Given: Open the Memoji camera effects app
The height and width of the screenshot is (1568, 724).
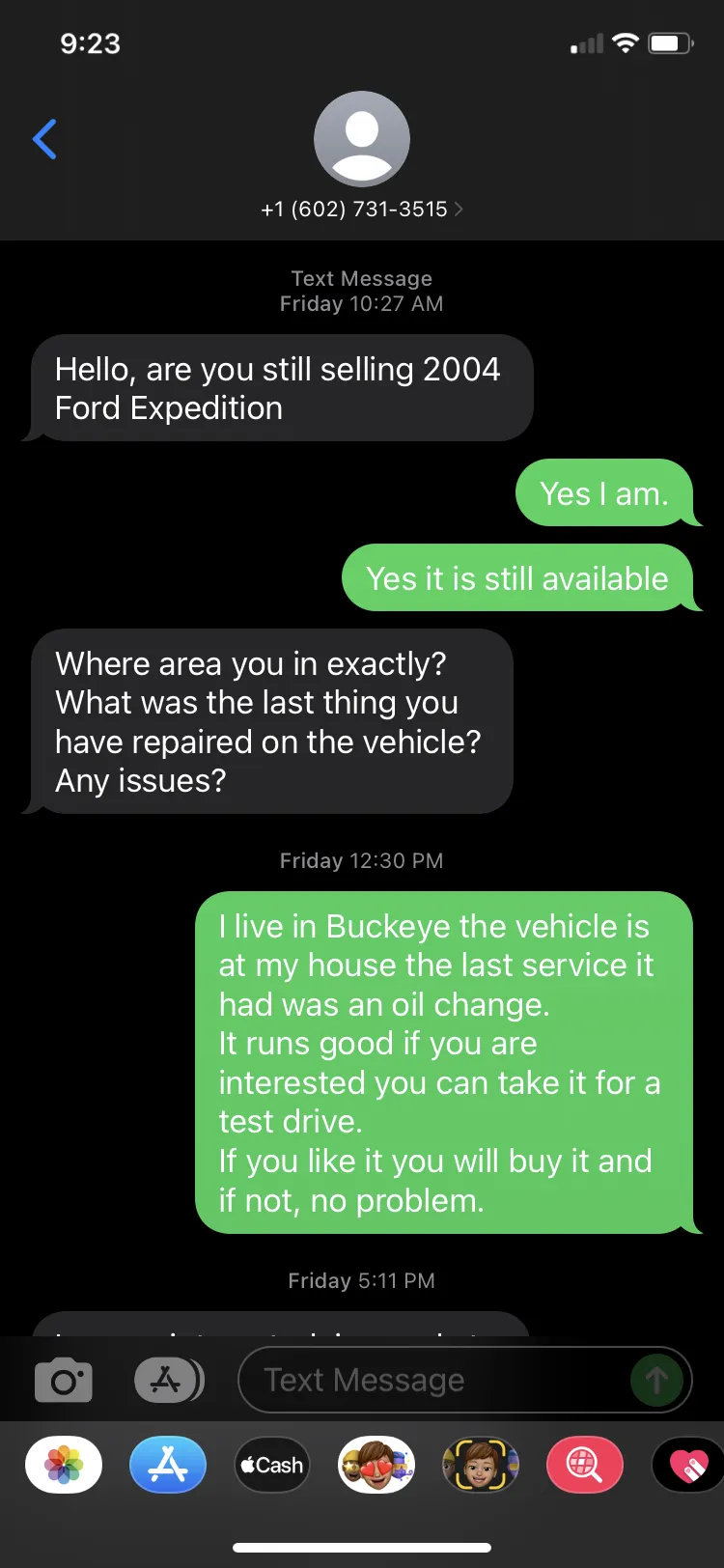Looking at the screenshot, I should point(481,1465).
